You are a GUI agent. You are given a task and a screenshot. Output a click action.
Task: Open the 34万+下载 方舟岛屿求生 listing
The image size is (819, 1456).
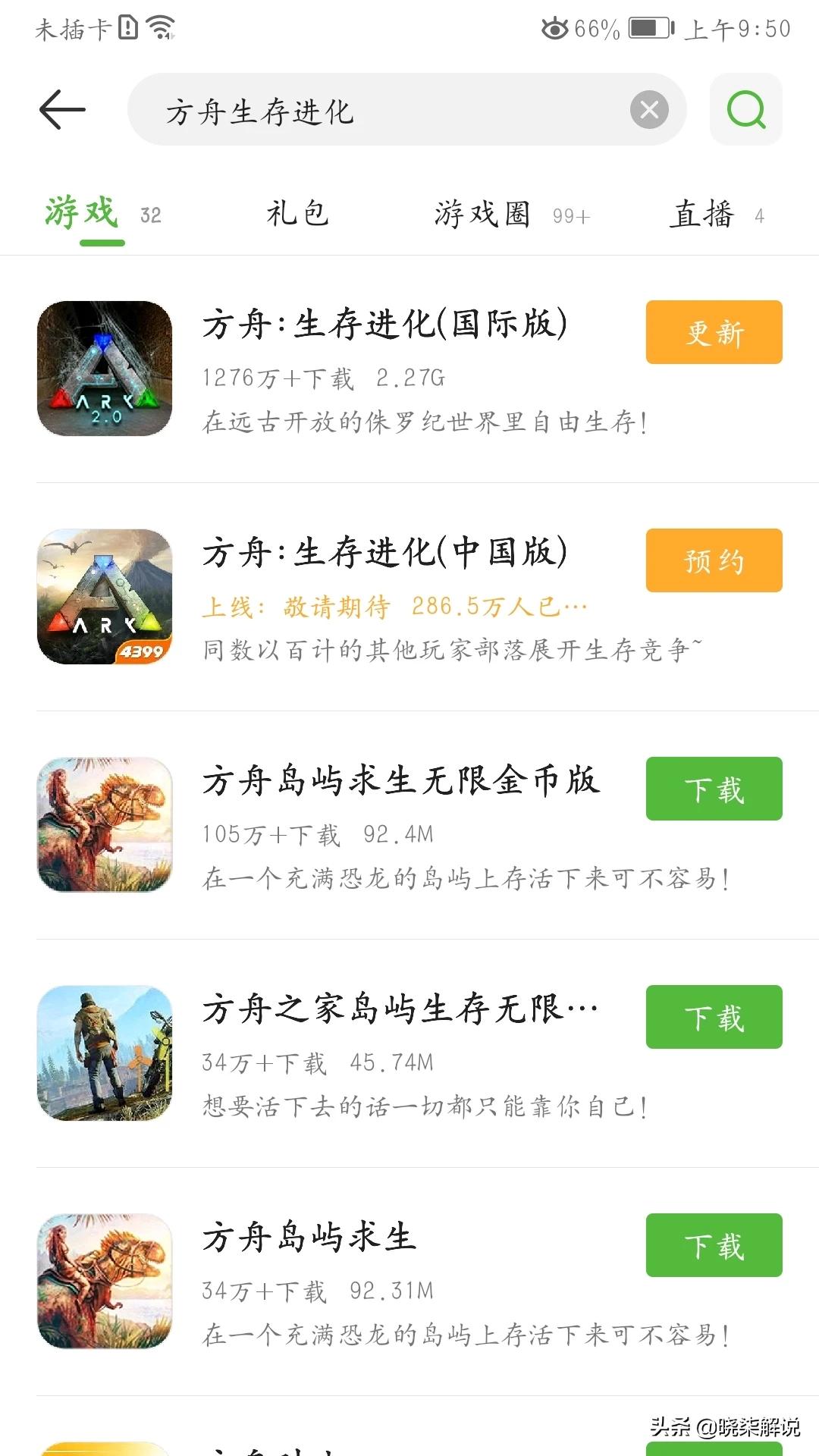(309, 1238)
